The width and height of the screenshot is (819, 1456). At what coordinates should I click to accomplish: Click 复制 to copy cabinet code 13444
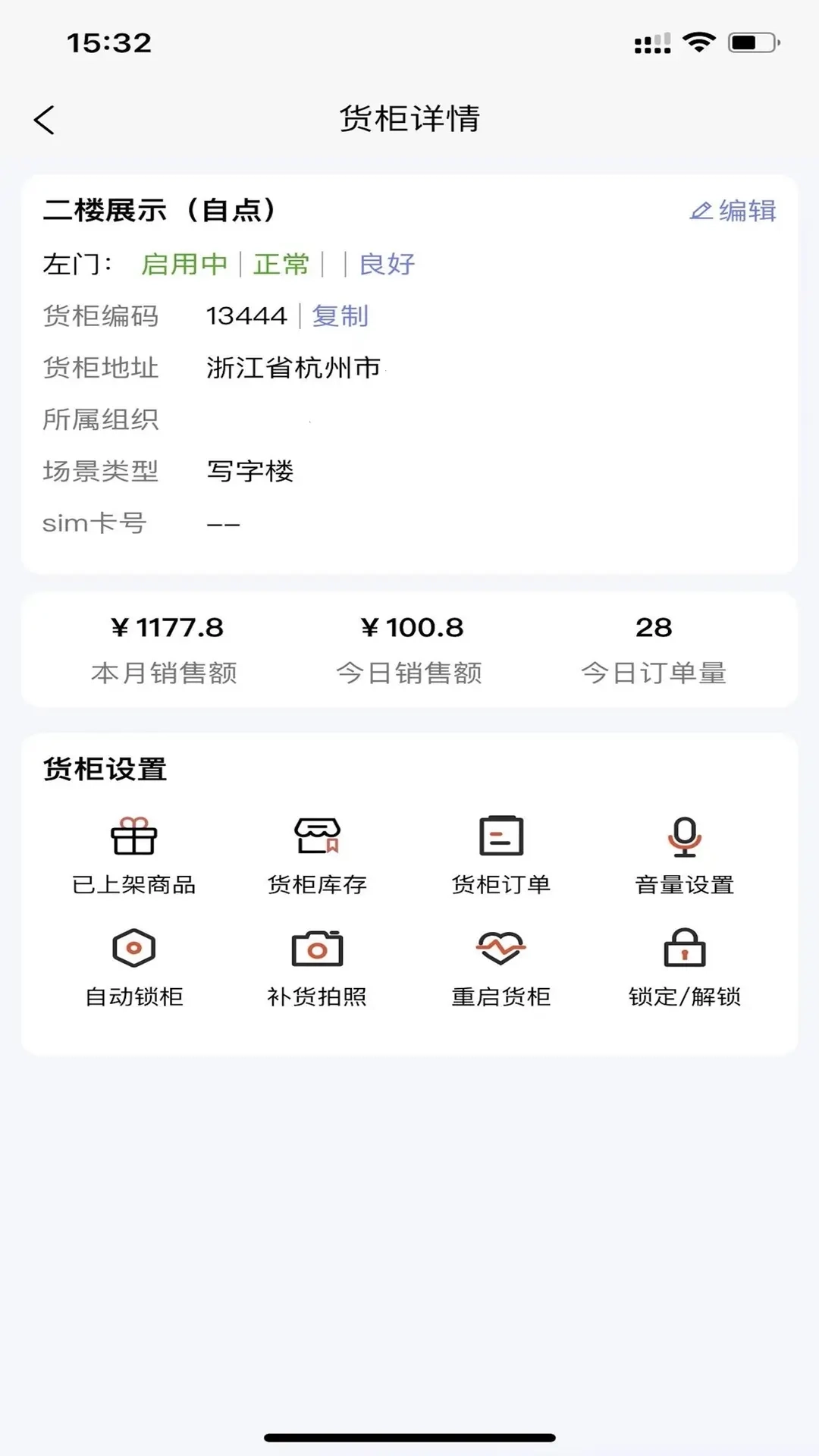tap(339, 316)
